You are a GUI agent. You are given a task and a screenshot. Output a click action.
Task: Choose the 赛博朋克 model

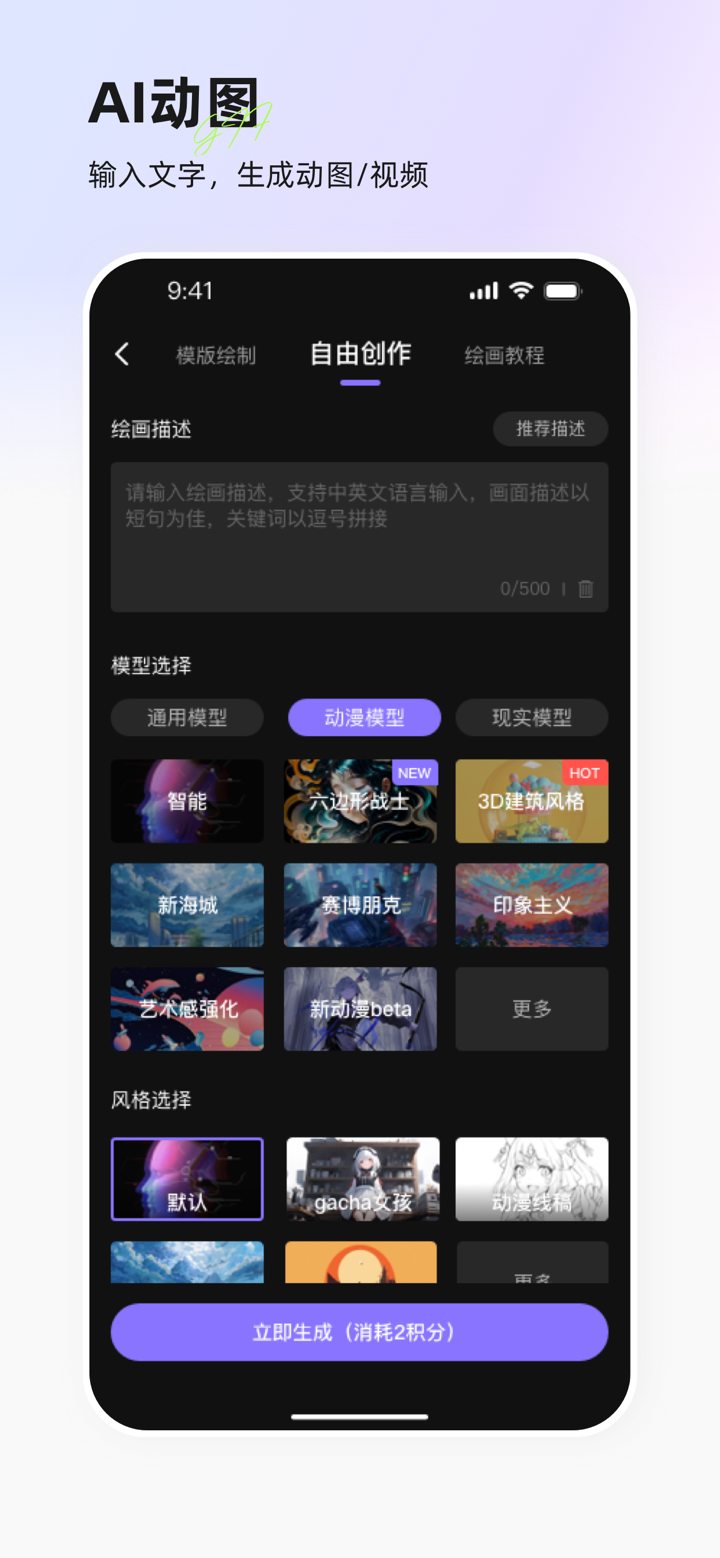tap(360, 905)
